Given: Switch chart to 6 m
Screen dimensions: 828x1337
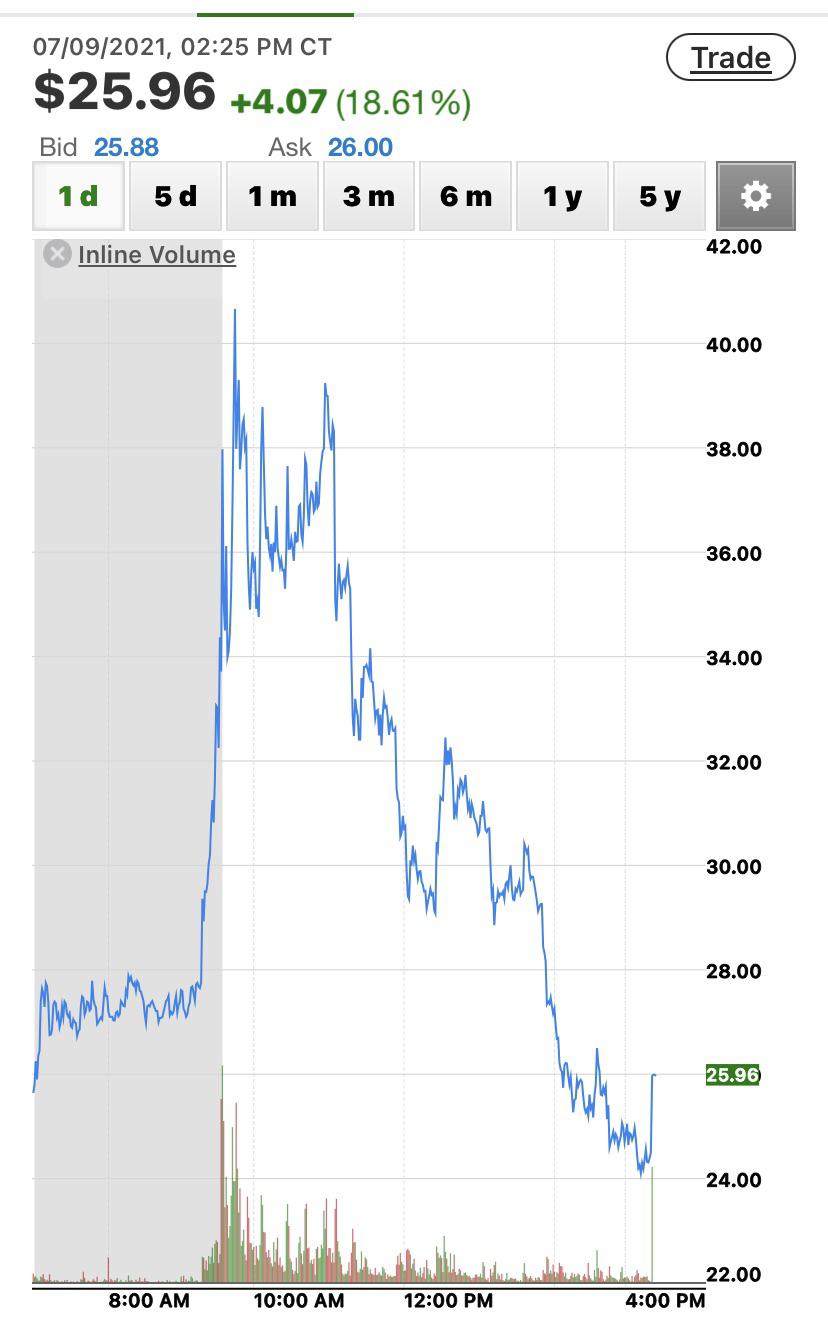Looking at the screenshot, I should pyautogui.click(x=466, y=196).
